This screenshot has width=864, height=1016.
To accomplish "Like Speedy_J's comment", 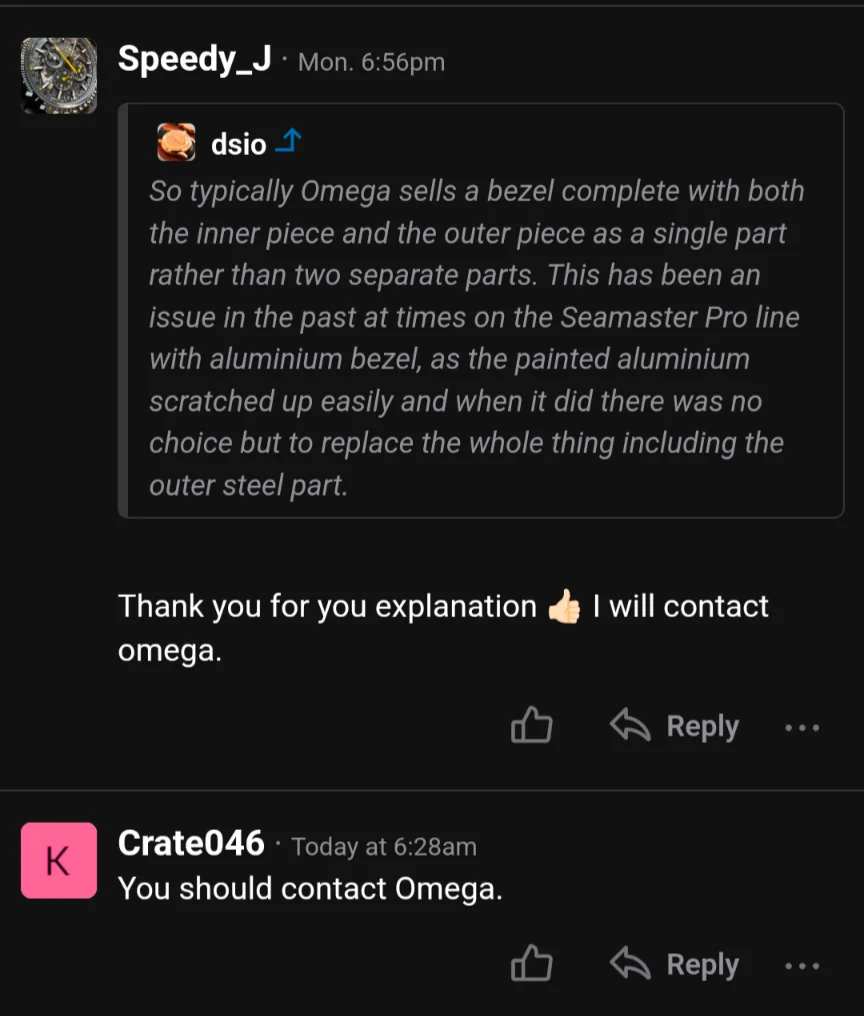I will pos(531,726).
